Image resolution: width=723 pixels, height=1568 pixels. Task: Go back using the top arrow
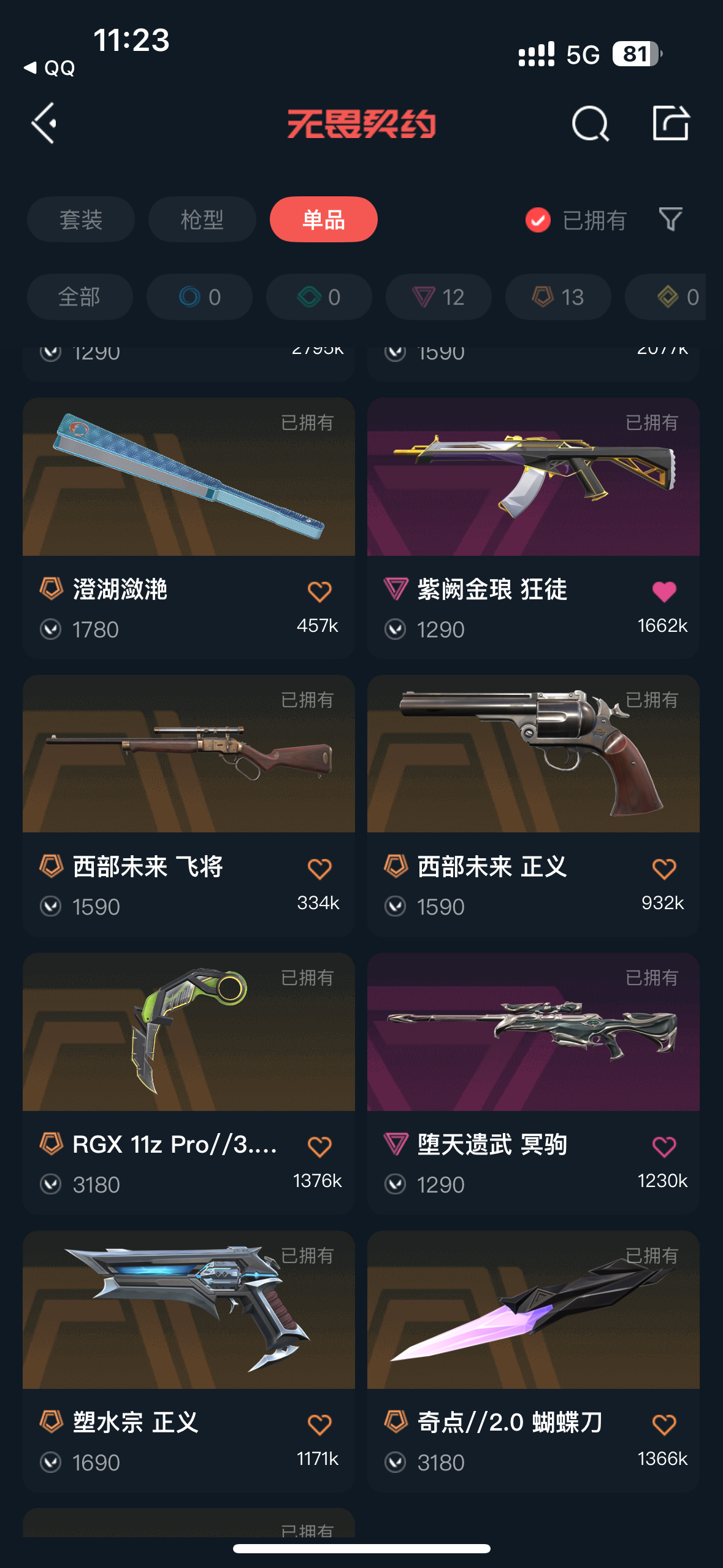click(44, 123)
